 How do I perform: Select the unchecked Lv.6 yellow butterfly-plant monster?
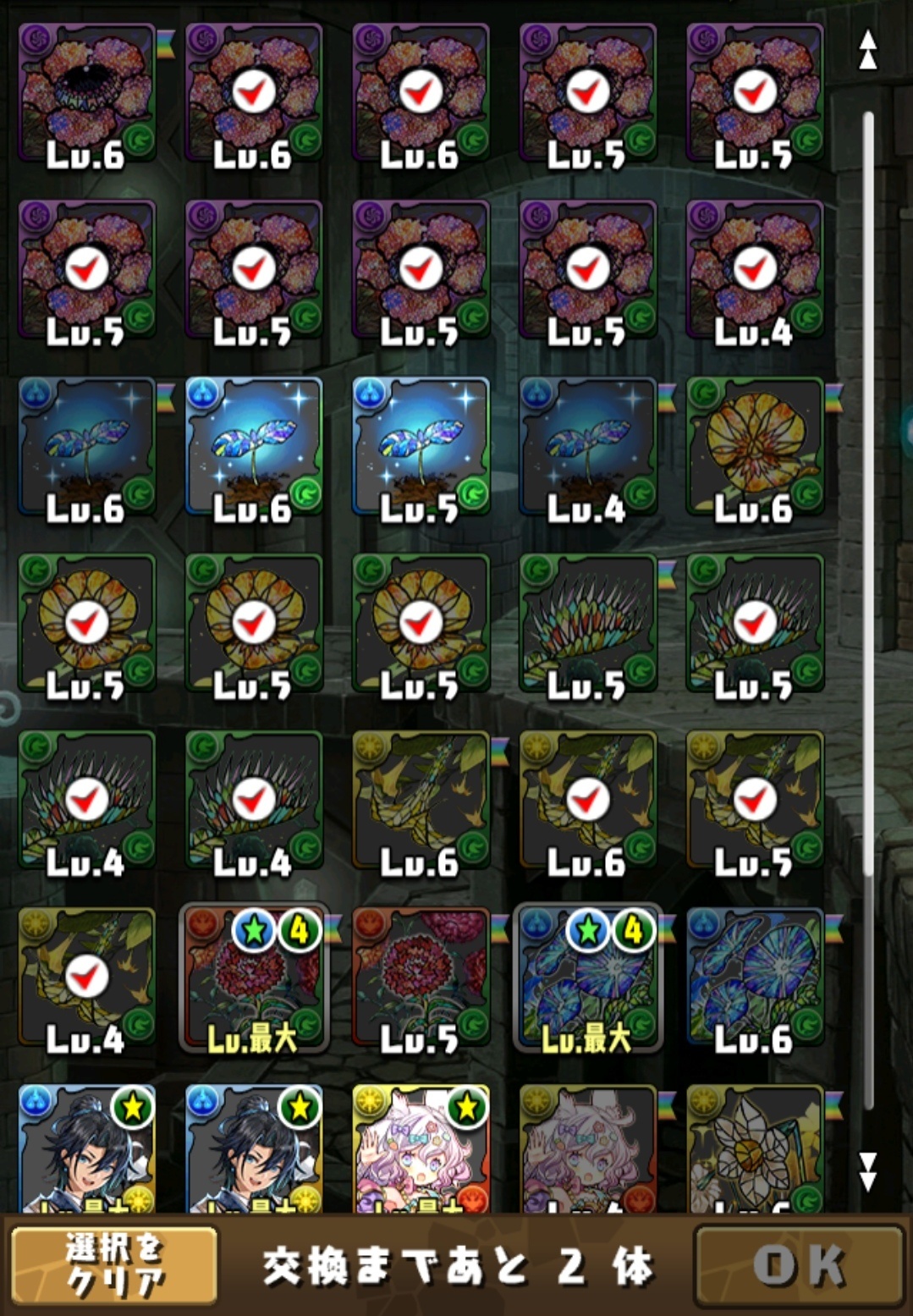pyautogui.click(x=421, y=801)
